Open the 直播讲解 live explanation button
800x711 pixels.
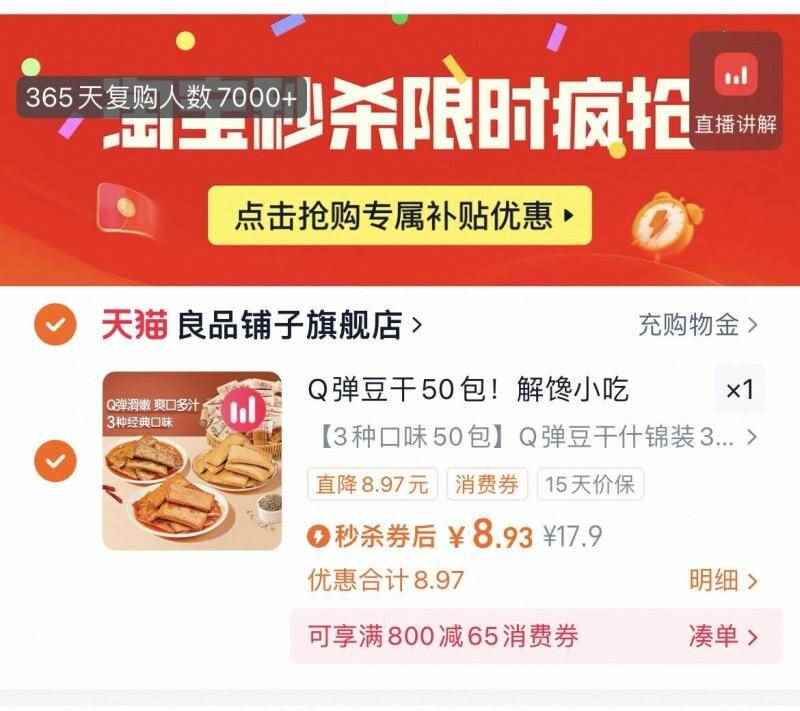(736, 90)
